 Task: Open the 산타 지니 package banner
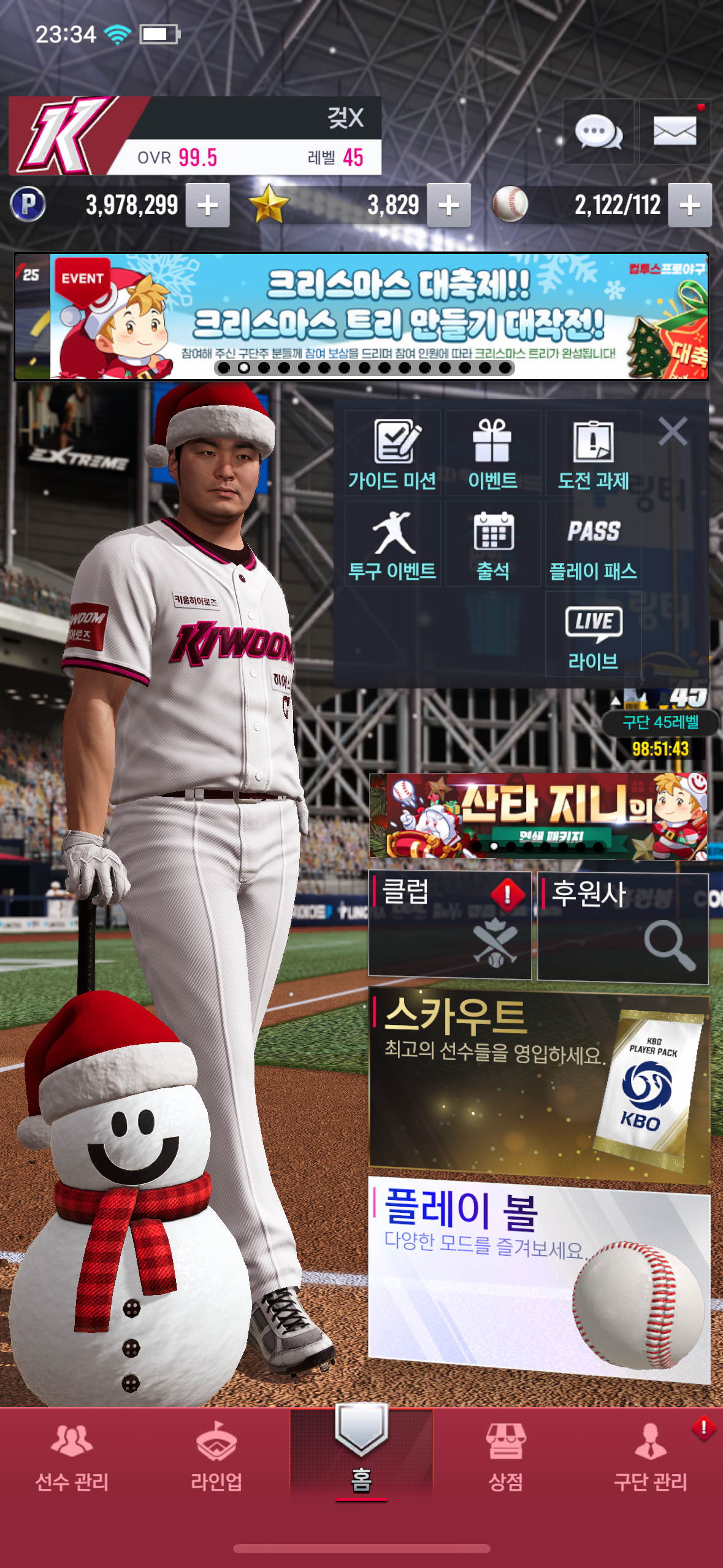(x=538, y=816)
